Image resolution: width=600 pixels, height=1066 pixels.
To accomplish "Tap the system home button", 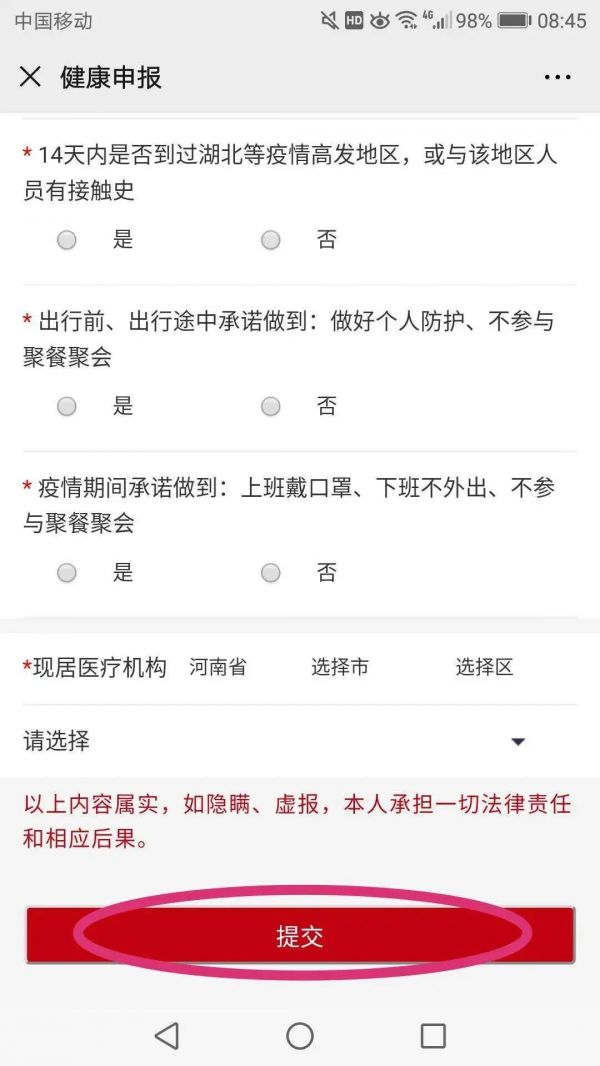I will coord(300,1035).
